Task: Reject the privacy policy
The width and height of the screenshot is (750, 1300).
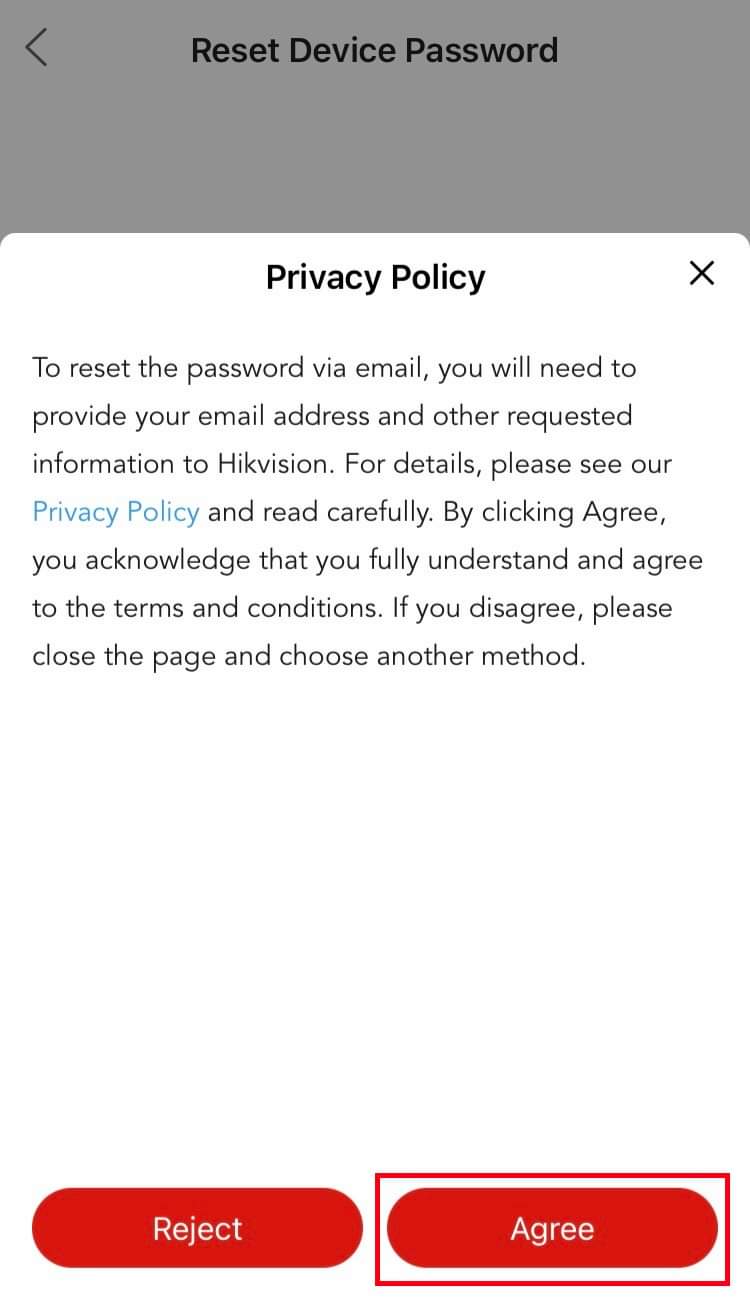Action: 197,1228
